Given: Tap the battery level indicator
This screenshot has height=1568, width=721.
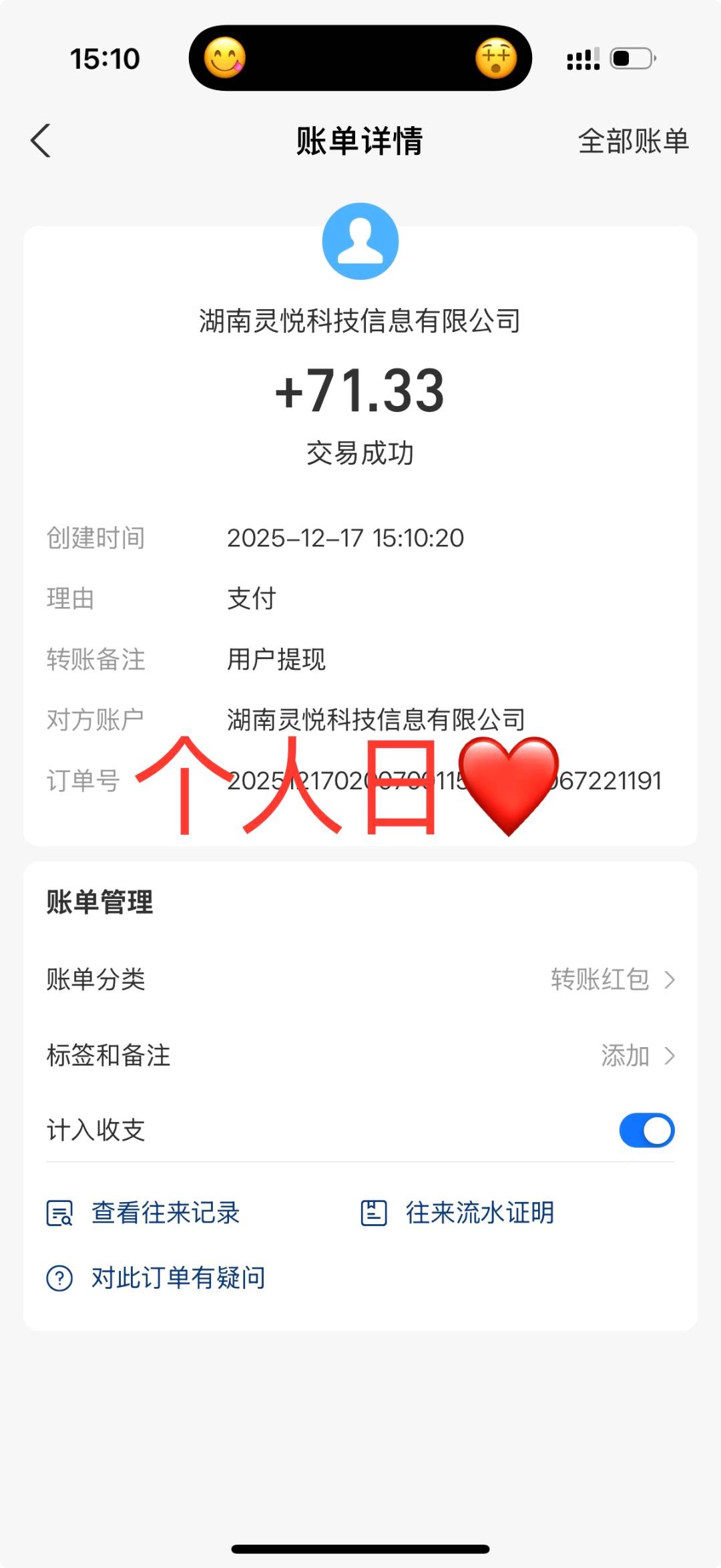Looking at the screenshot, I should pos(631,59).
